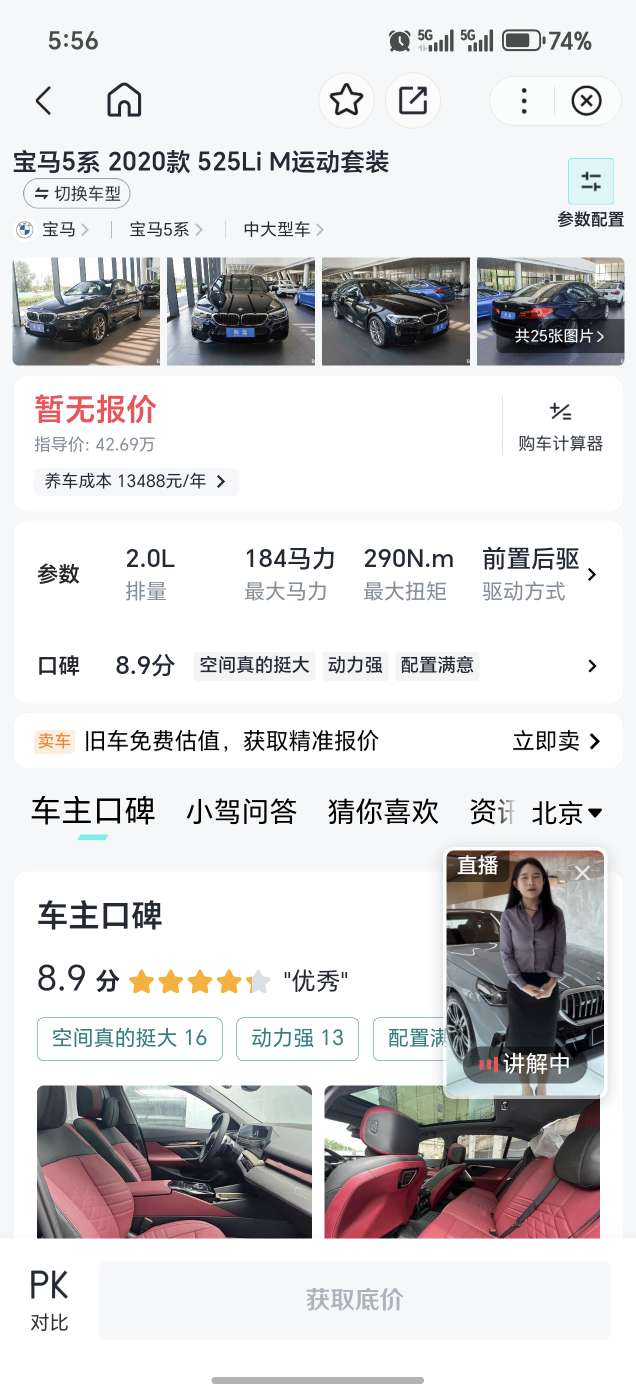Tap 立即卖 to sell your old car
Image resolution: width=636 pixels, height=1400 pixels.
coord(557,741)
